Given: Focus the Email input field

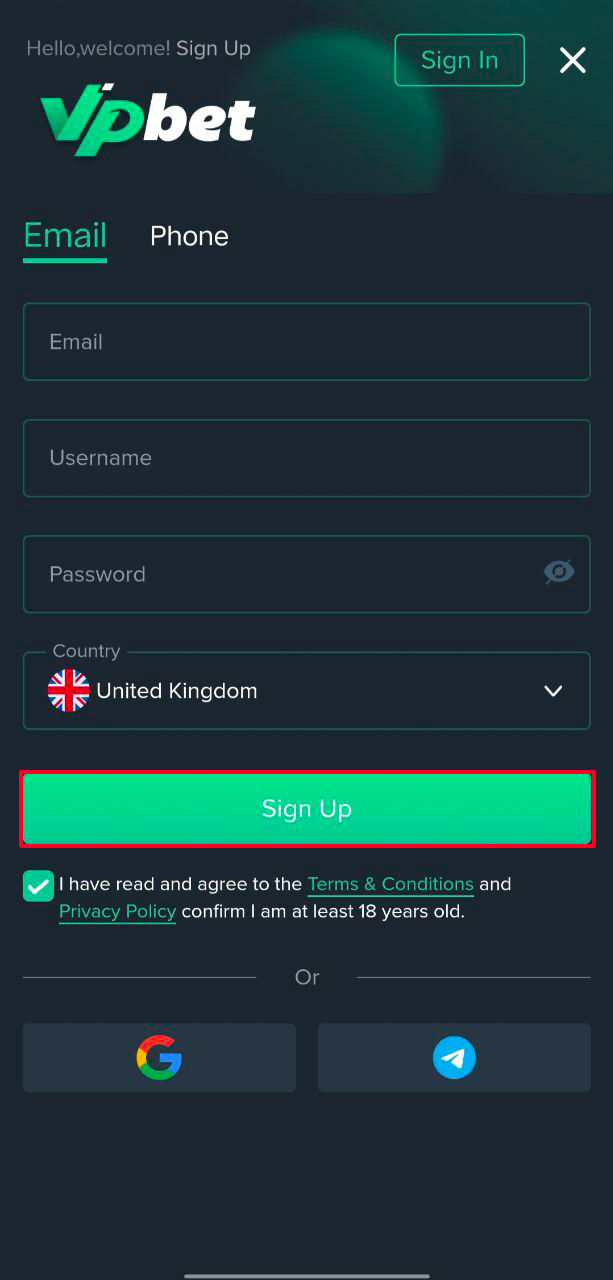Looking at the screenshot, I should click(306, 342).
